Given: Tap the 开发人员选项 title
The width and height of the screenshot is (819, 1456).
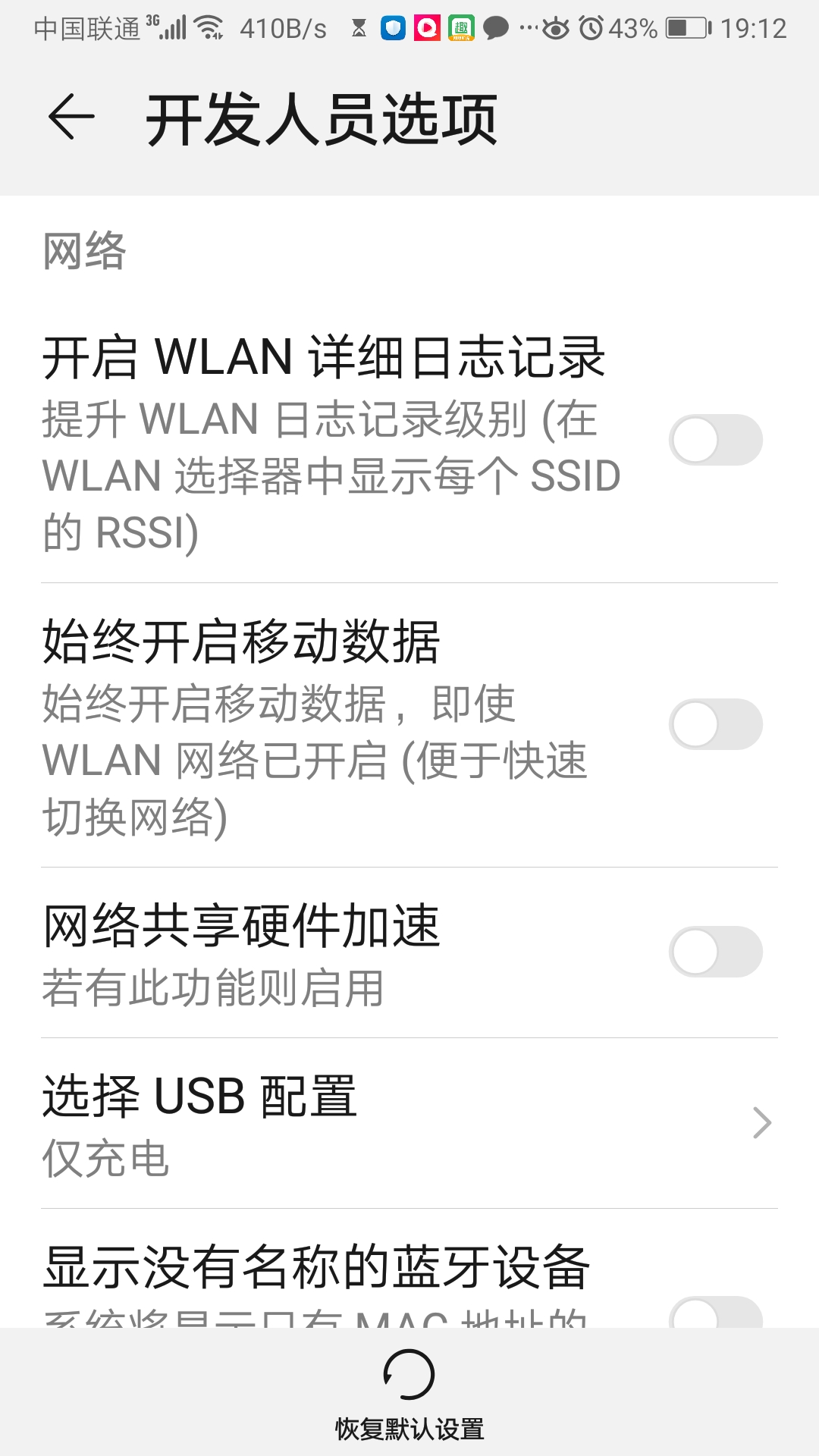Looking at the screenshot, I should point(322,118).
